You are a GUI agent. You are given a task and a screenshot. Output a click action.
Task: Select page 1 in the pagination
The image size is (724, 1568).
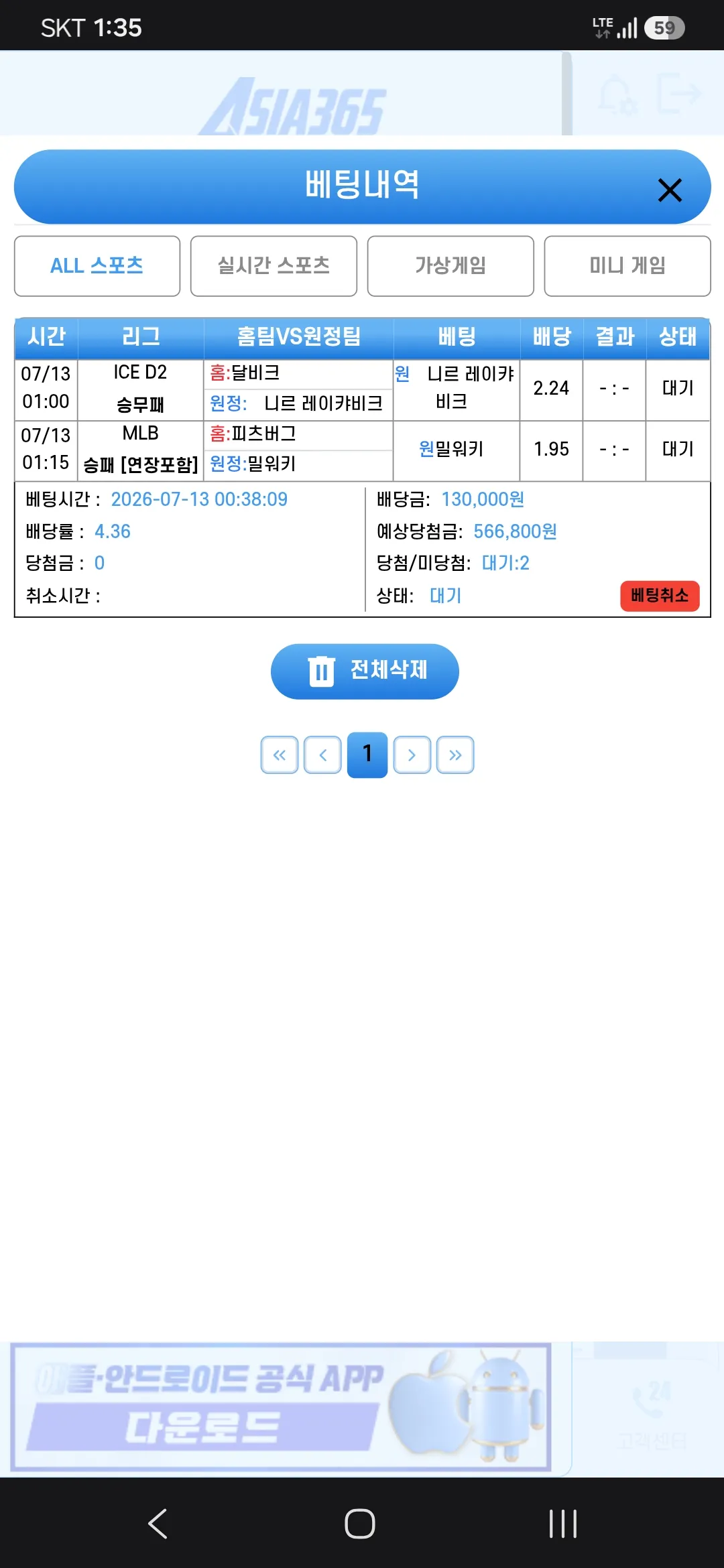[367, 755]
